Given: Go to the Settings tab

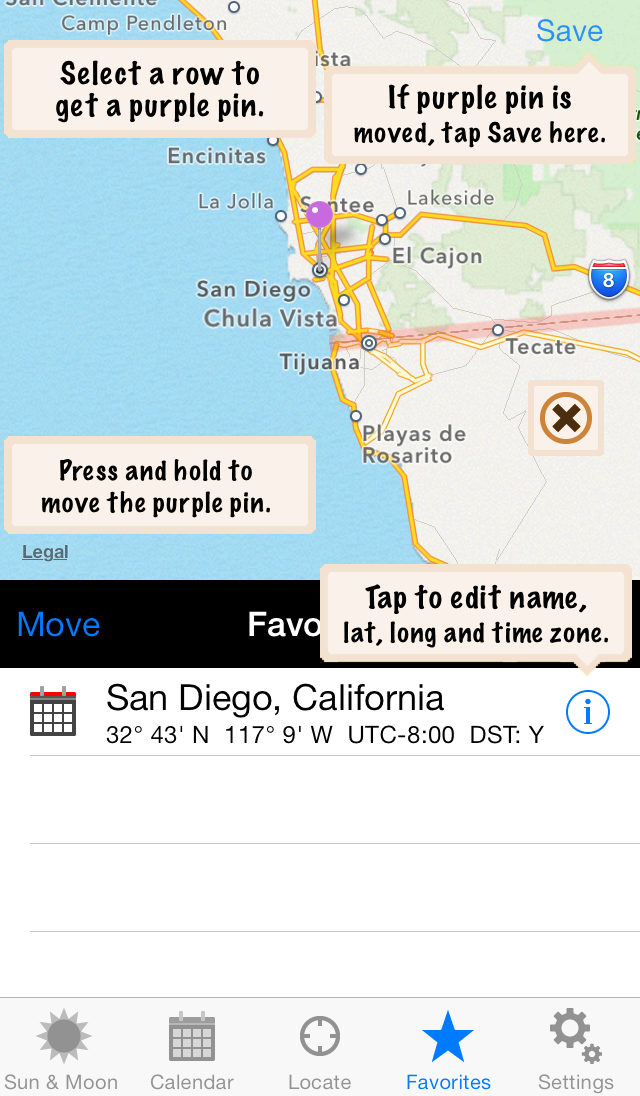Looking at the screenshot, I should (x=576, y=1049).
